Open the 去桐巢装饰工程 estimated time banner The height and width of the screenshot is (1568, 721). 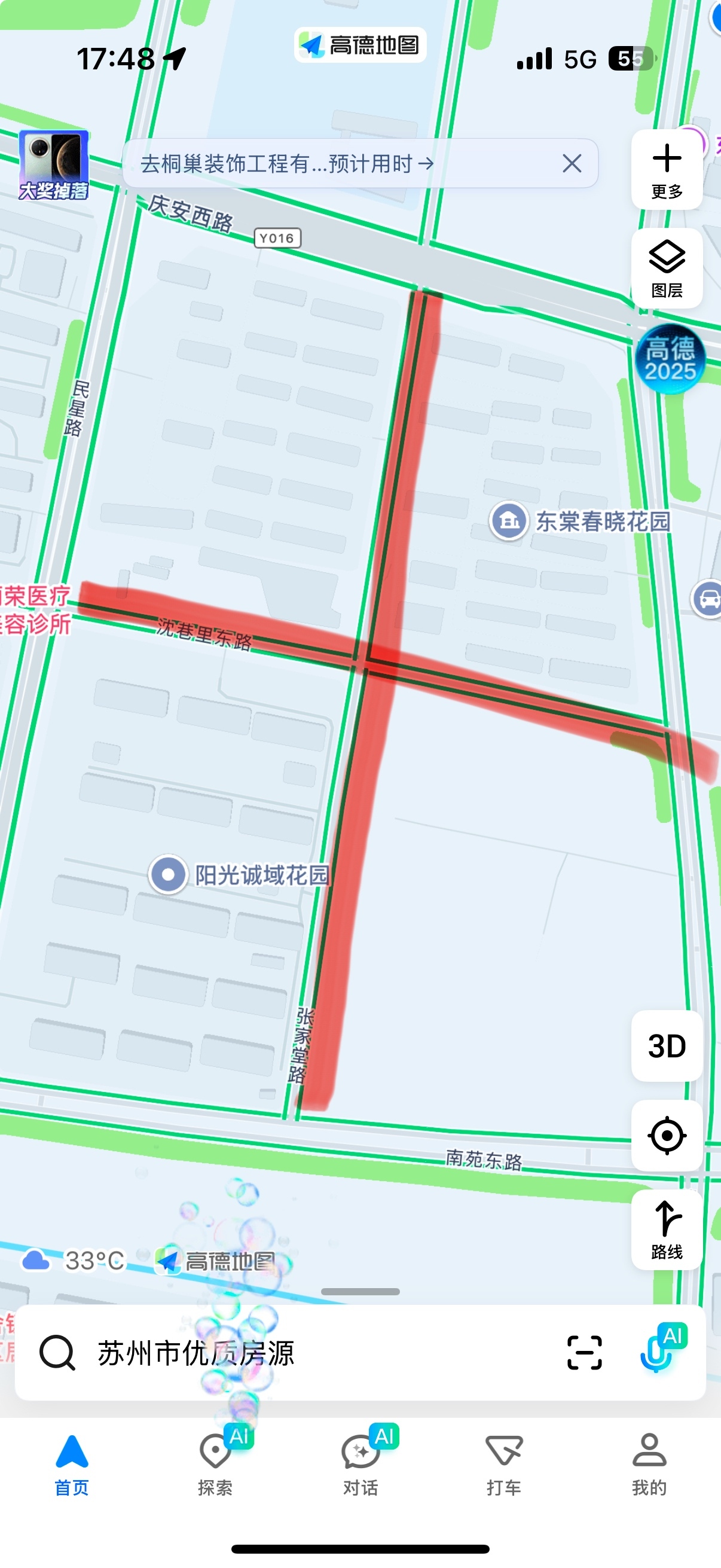tap(286, 163)
